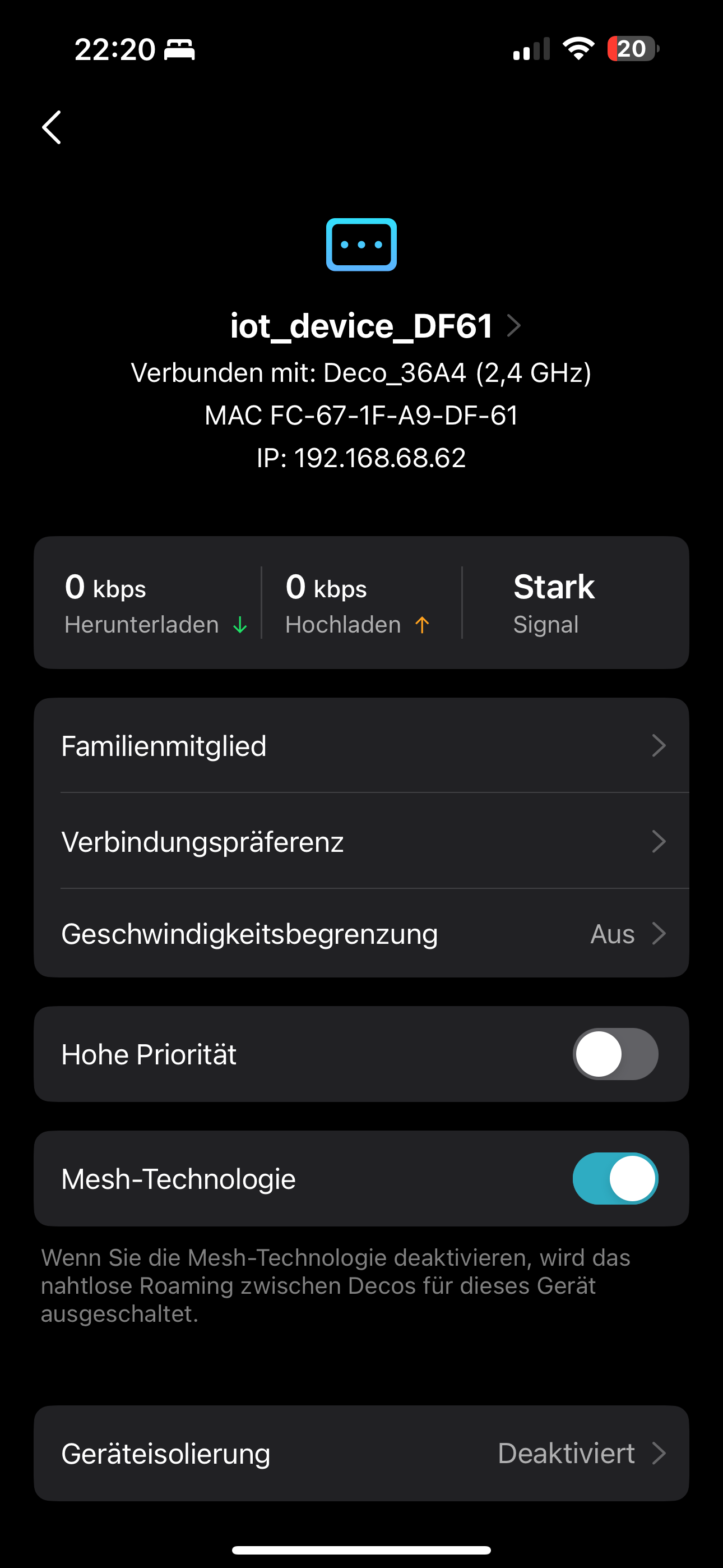The height and width of the screenshot is (1568, 723).
Task: Open Geräteisolierung settings
Action: pyautogui.click(x=361, y=1454)
